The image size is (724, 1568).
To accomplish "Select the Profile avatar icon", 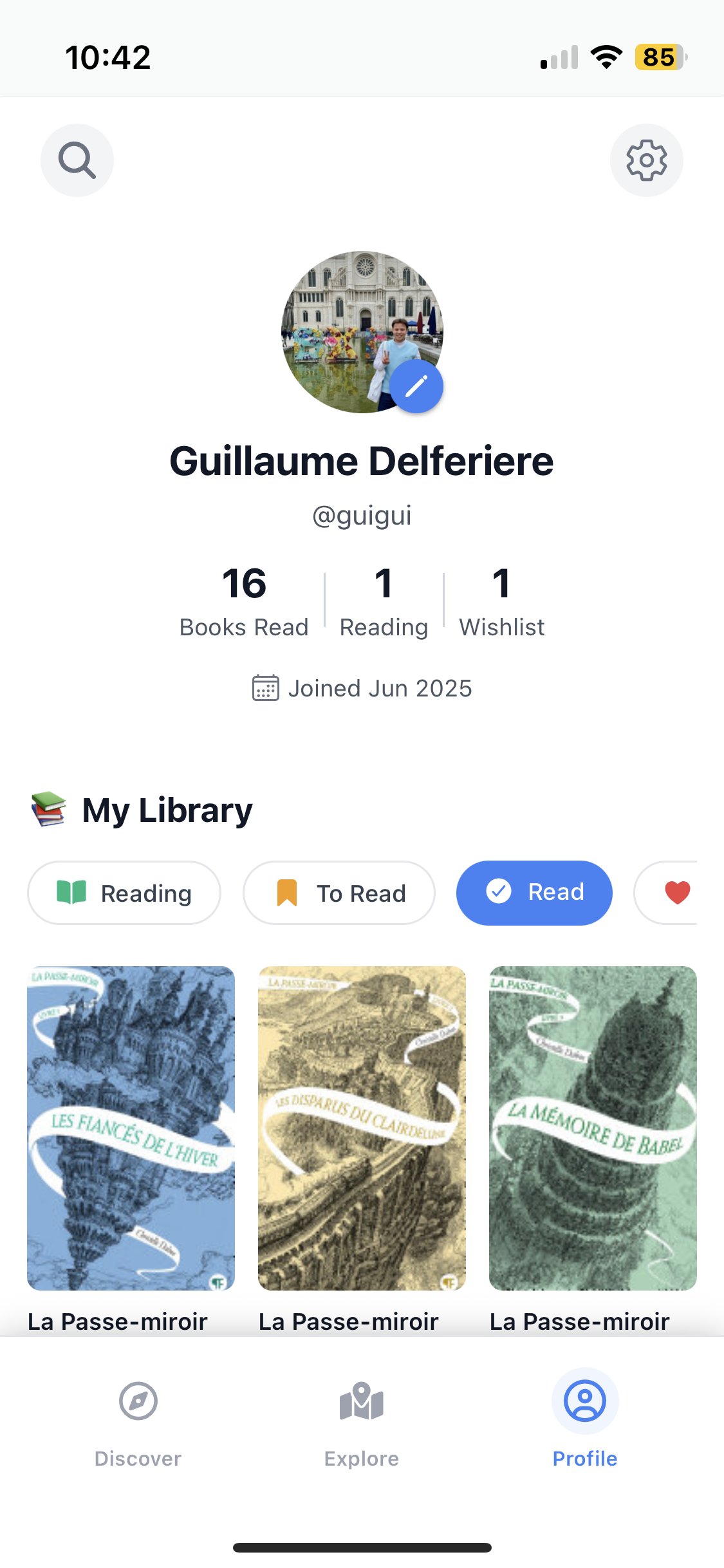I will 584,1401.
